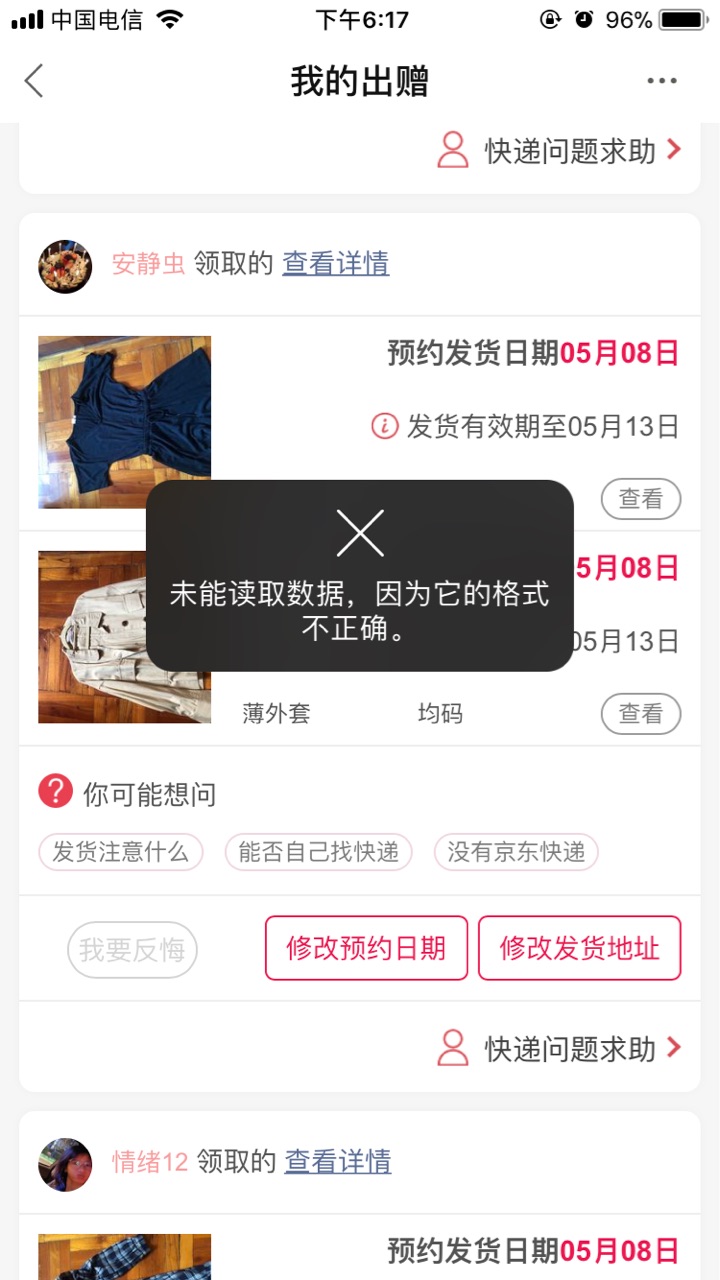Open the navy dress item photo
720x1280 pixels.
click(125, 422)
